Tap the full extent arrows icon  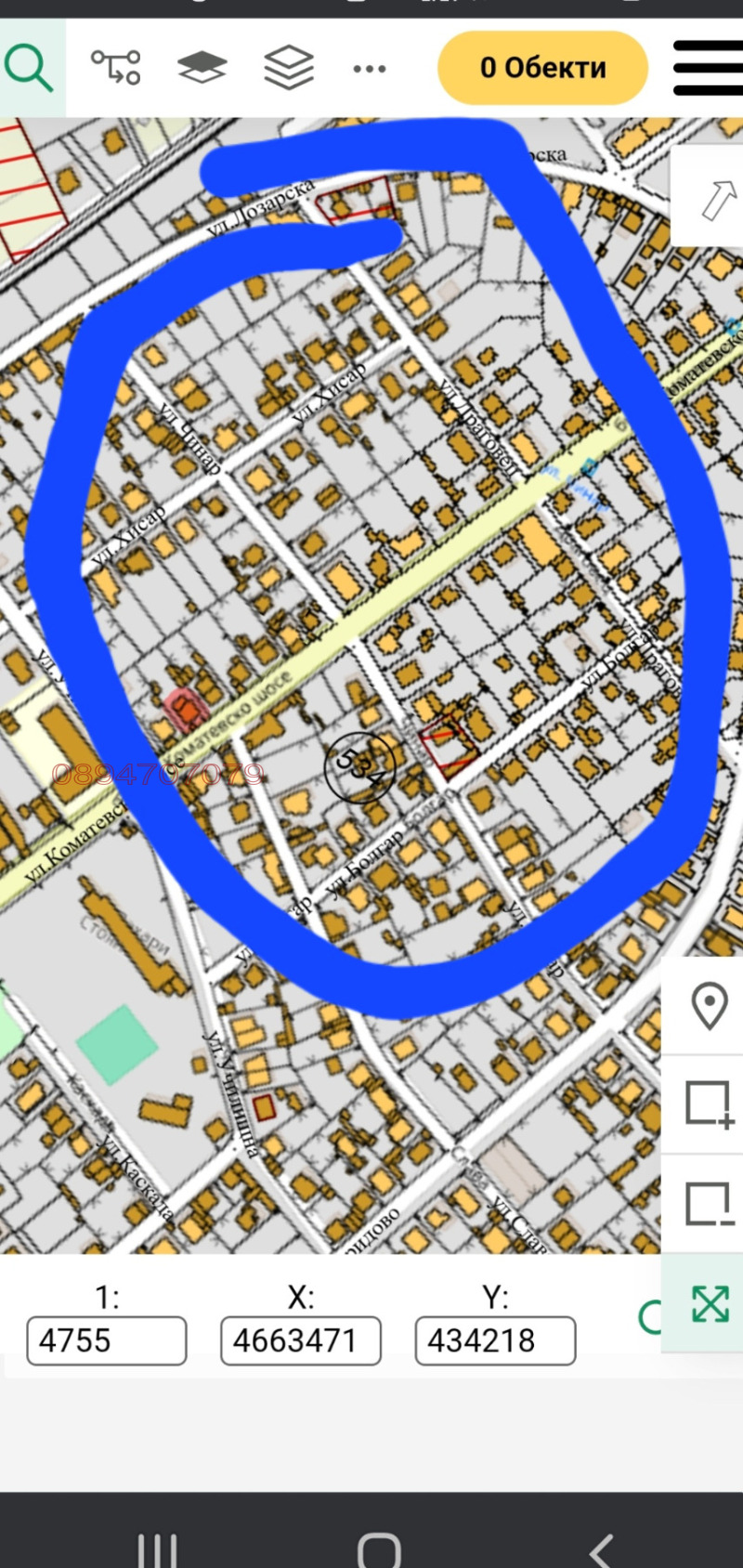[710, 1303]
